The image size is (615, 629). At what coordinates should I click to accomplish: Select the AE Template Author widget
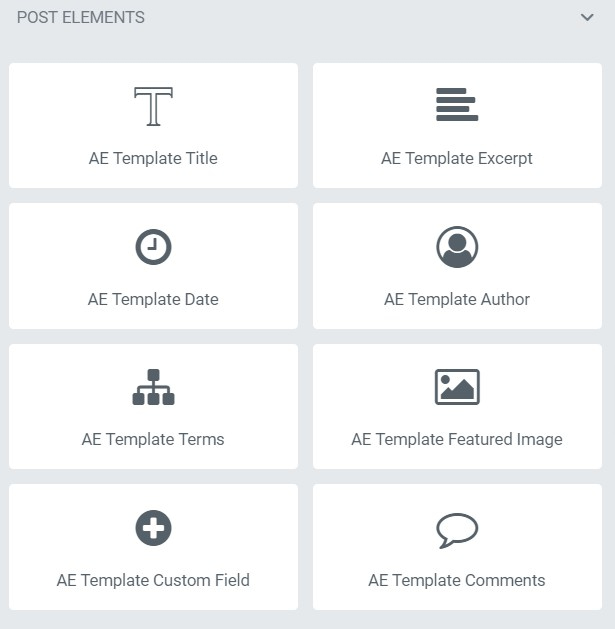point(457,266)
